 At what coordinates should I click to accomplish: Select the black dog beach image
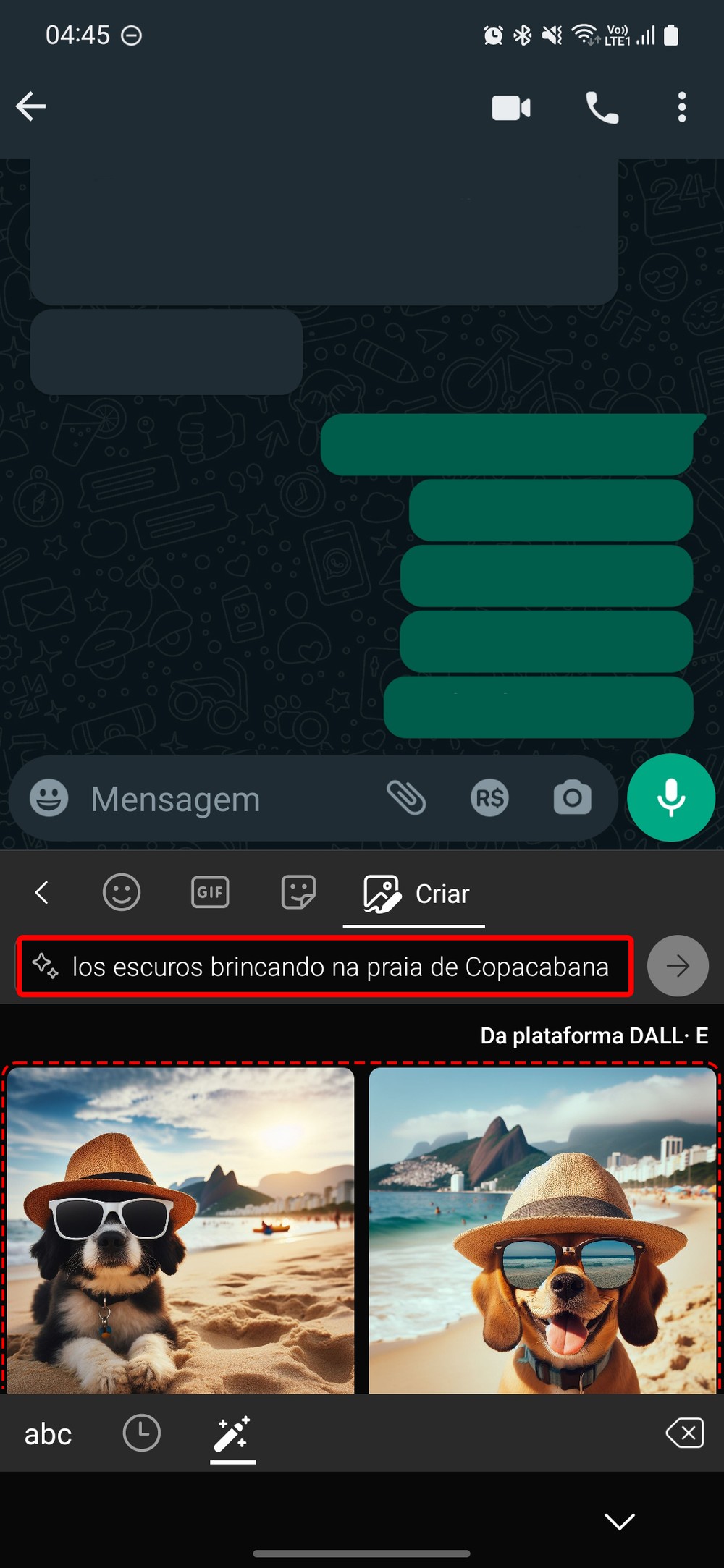click(x=181, y=1230)
